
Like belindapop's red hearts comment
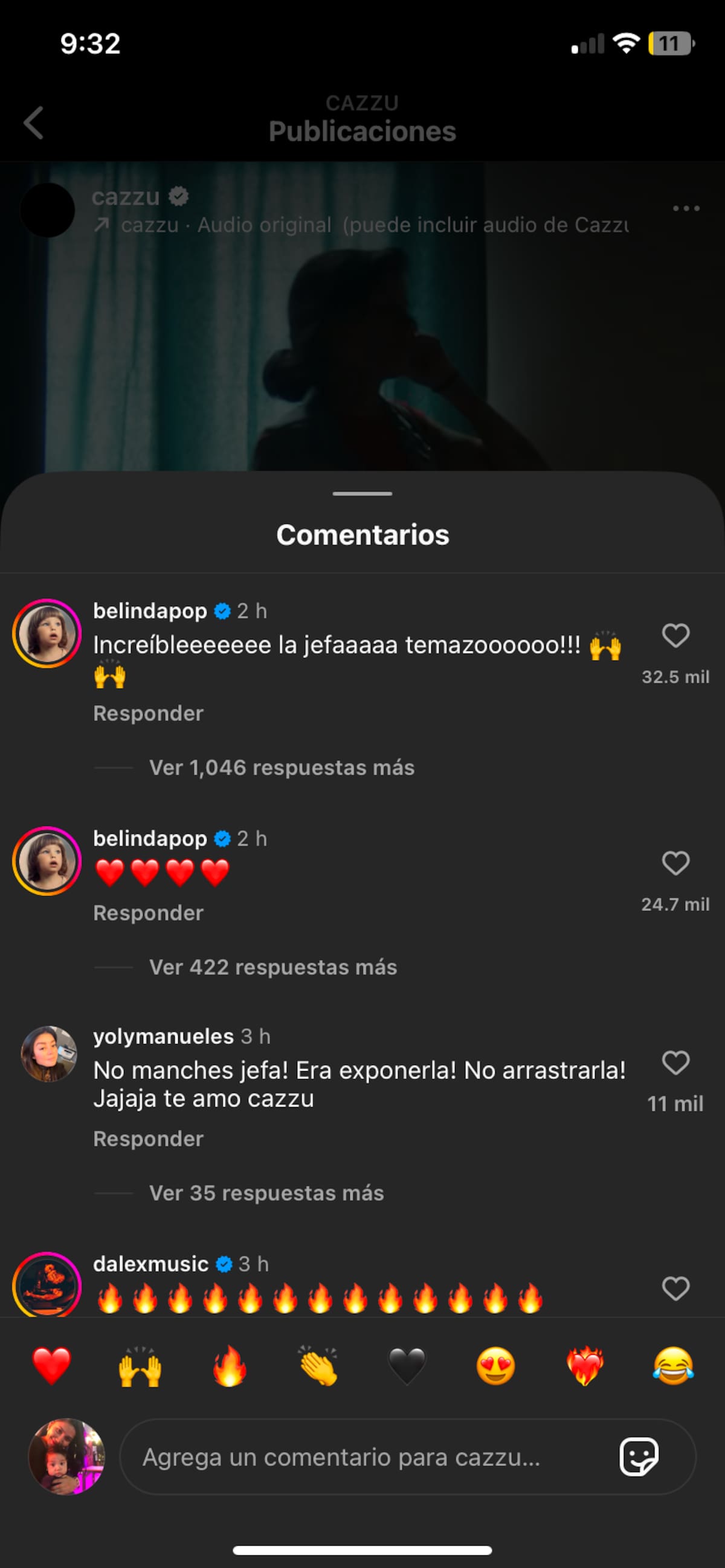click(675, 863)
